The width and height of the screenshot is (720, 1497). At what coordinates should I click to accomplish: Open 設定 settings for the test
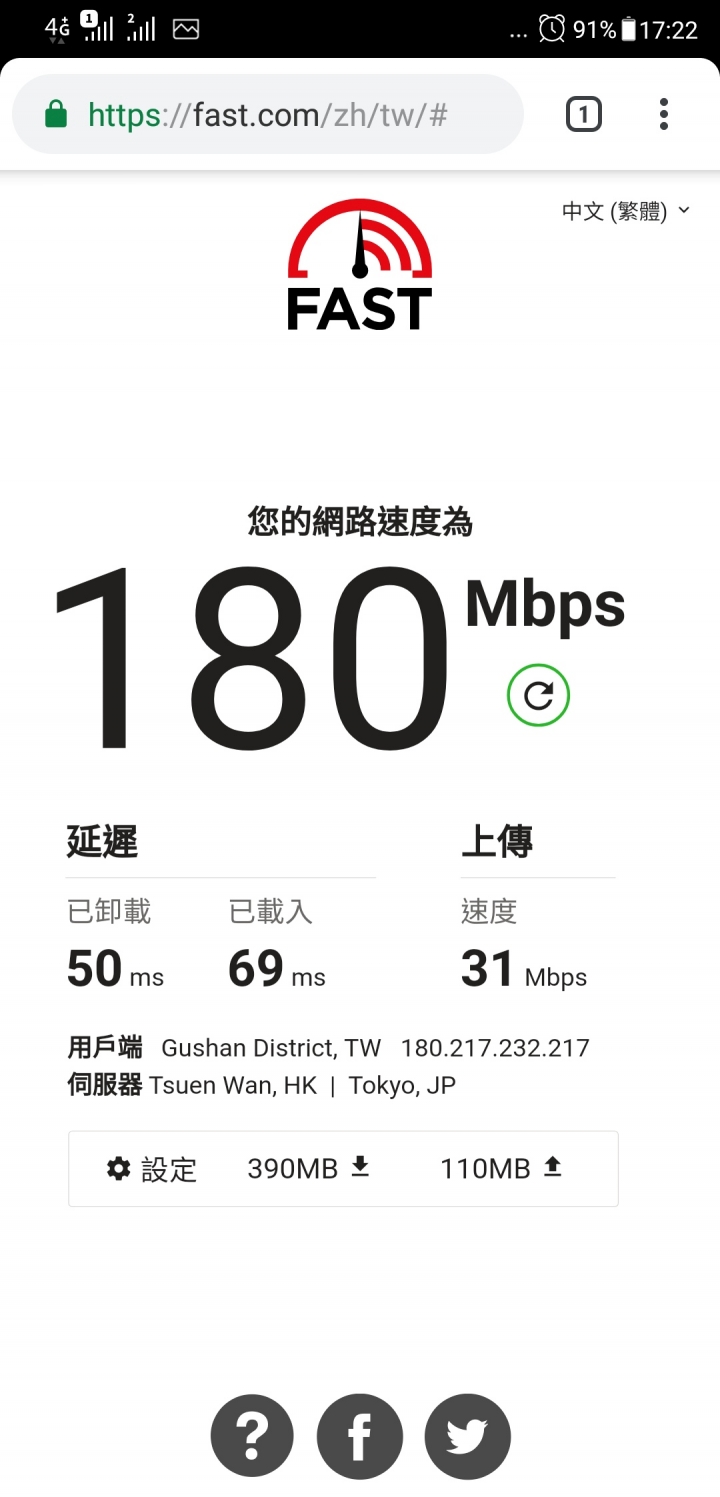152,1168
